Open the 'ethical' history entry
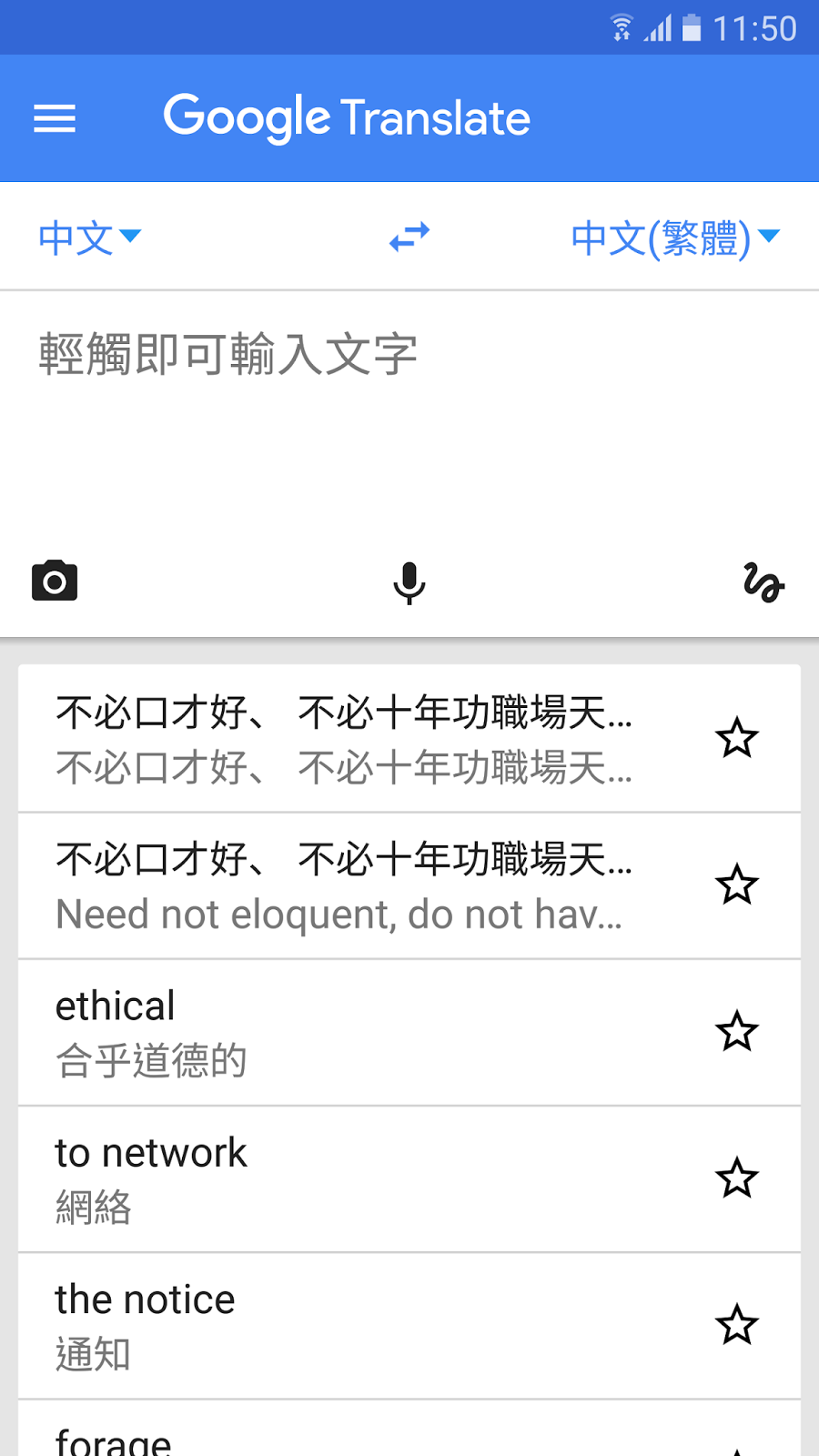 pyautogui.click(x=364, y=1033)
